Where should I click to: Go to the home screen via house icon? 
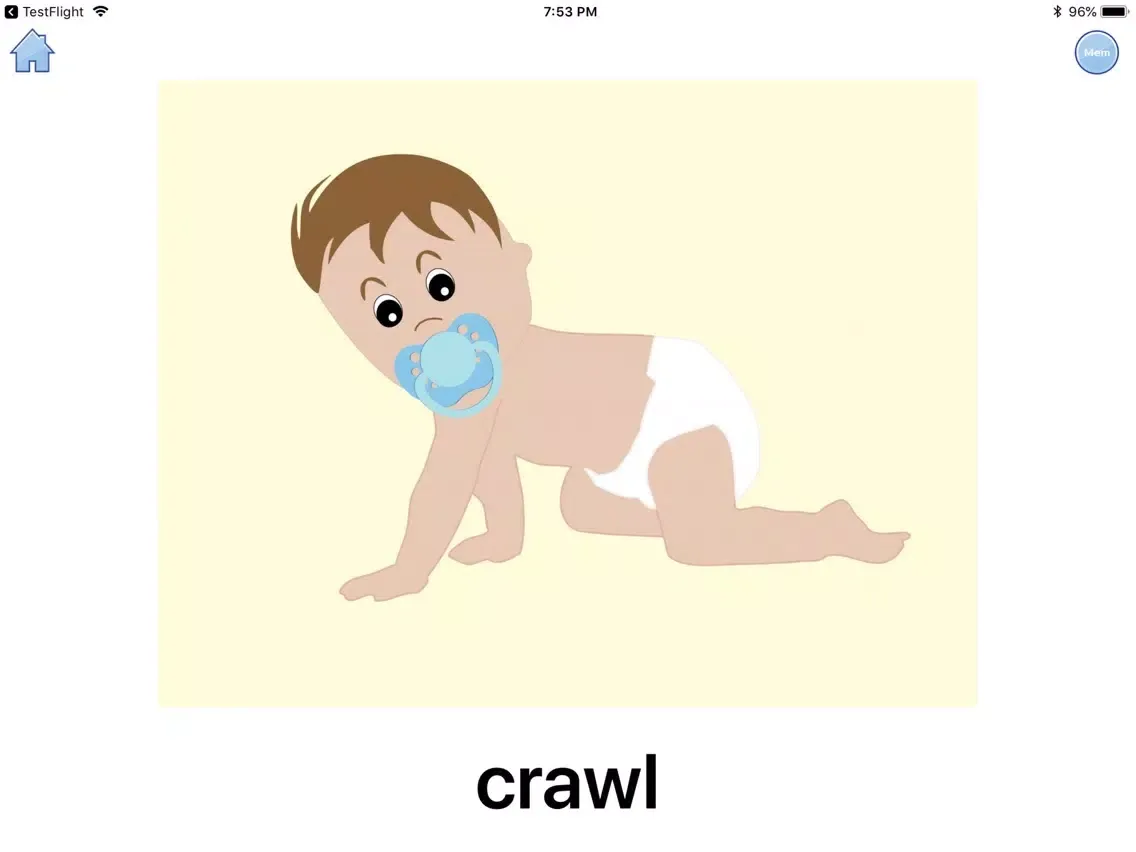(32, 51)
